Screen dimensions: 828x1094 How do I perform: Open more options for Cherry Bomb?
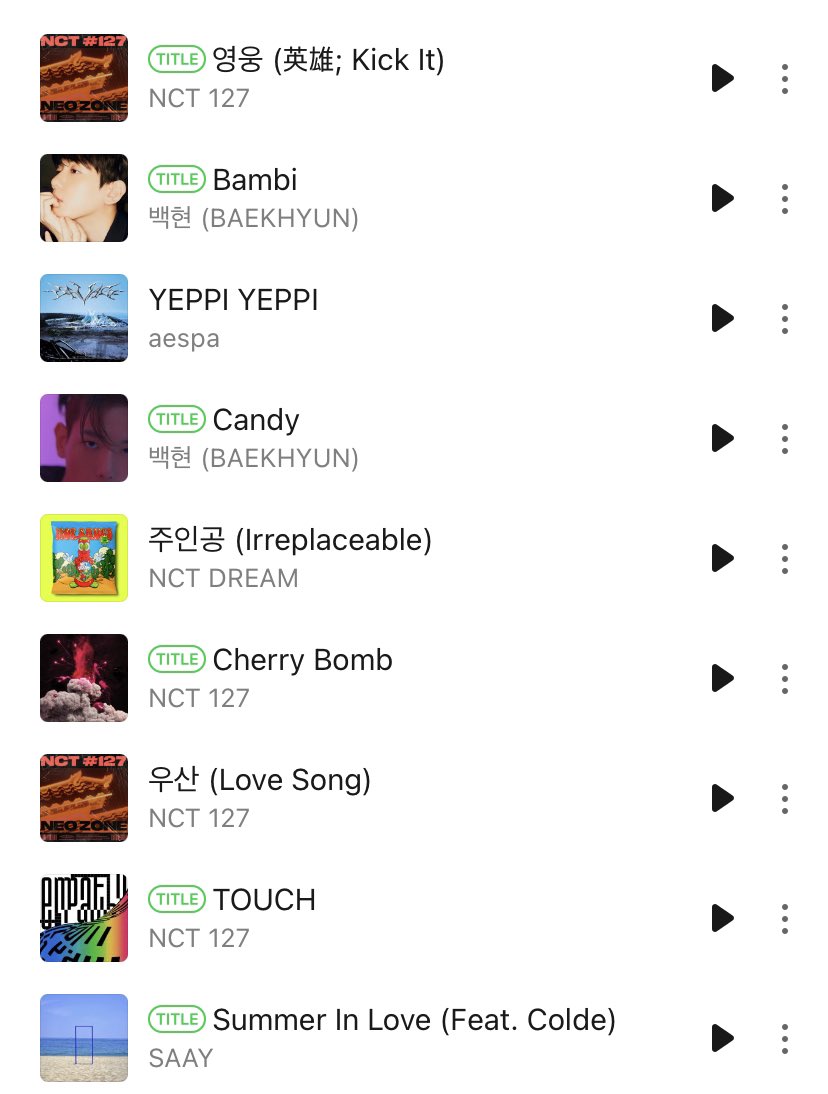(785, 678)
